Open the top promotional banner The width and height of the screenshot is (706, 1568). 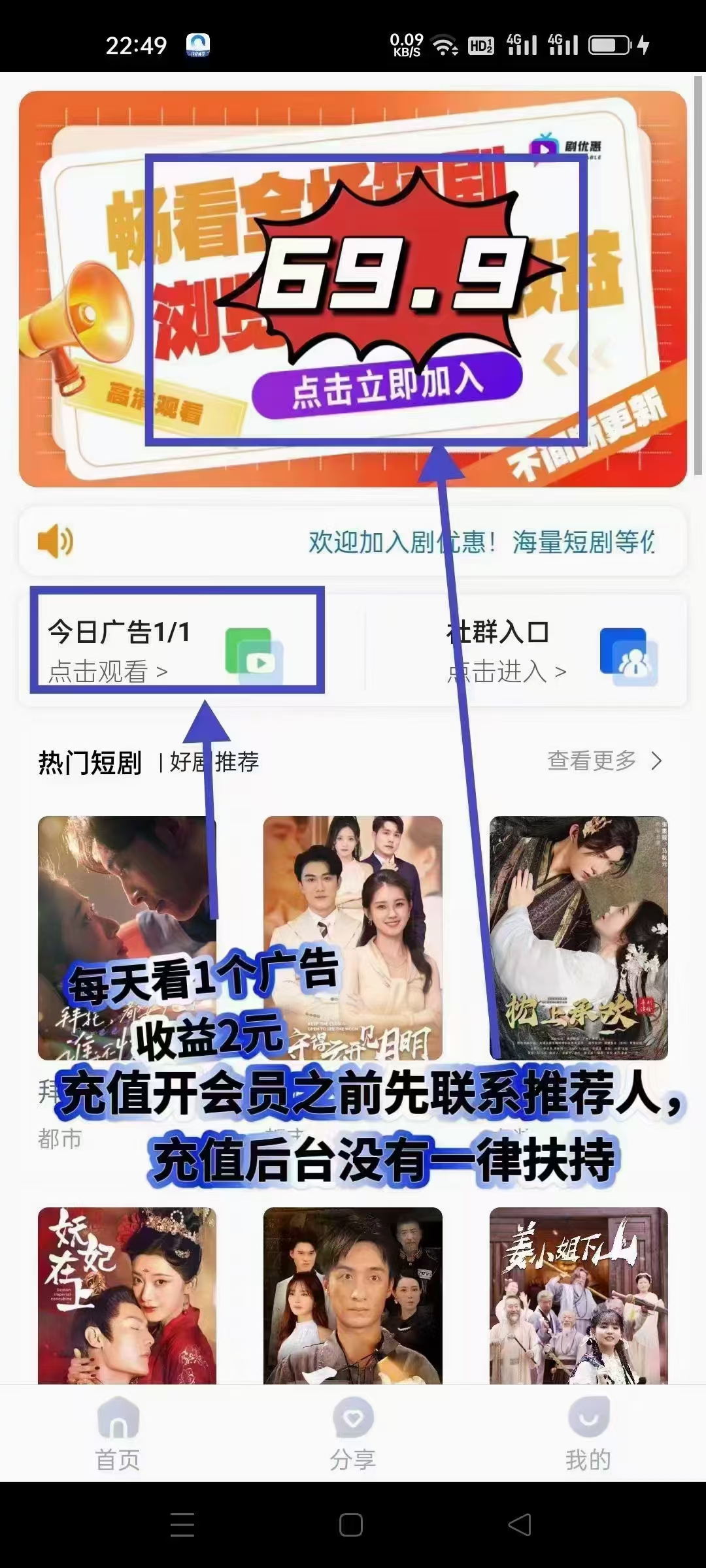[x=353, y=289]
